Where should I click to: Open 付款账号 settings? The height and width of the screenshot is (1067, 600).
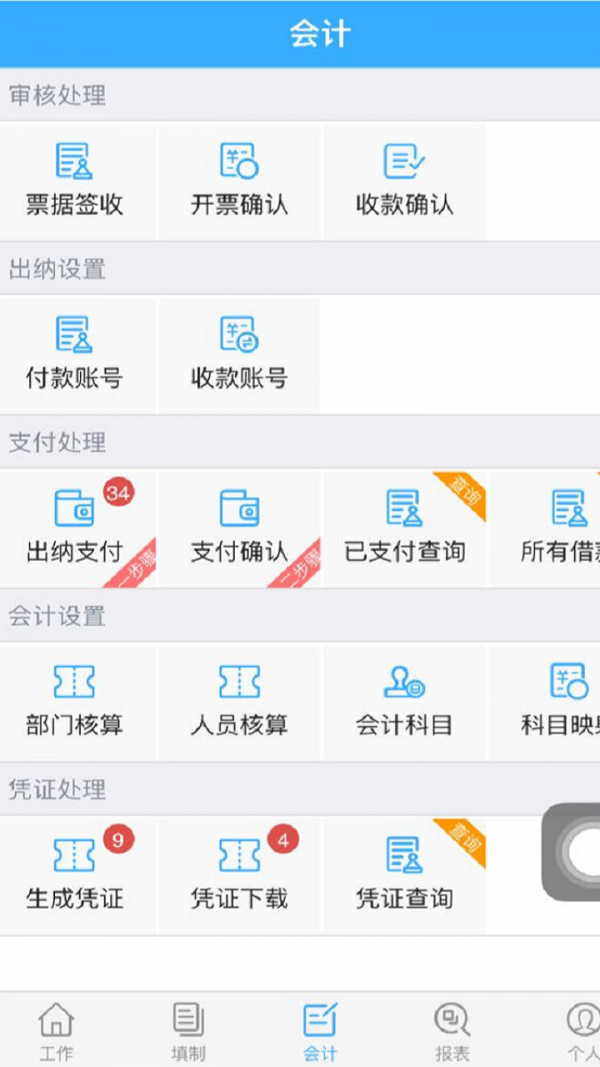pyautogui.click(x=75, y=355)
